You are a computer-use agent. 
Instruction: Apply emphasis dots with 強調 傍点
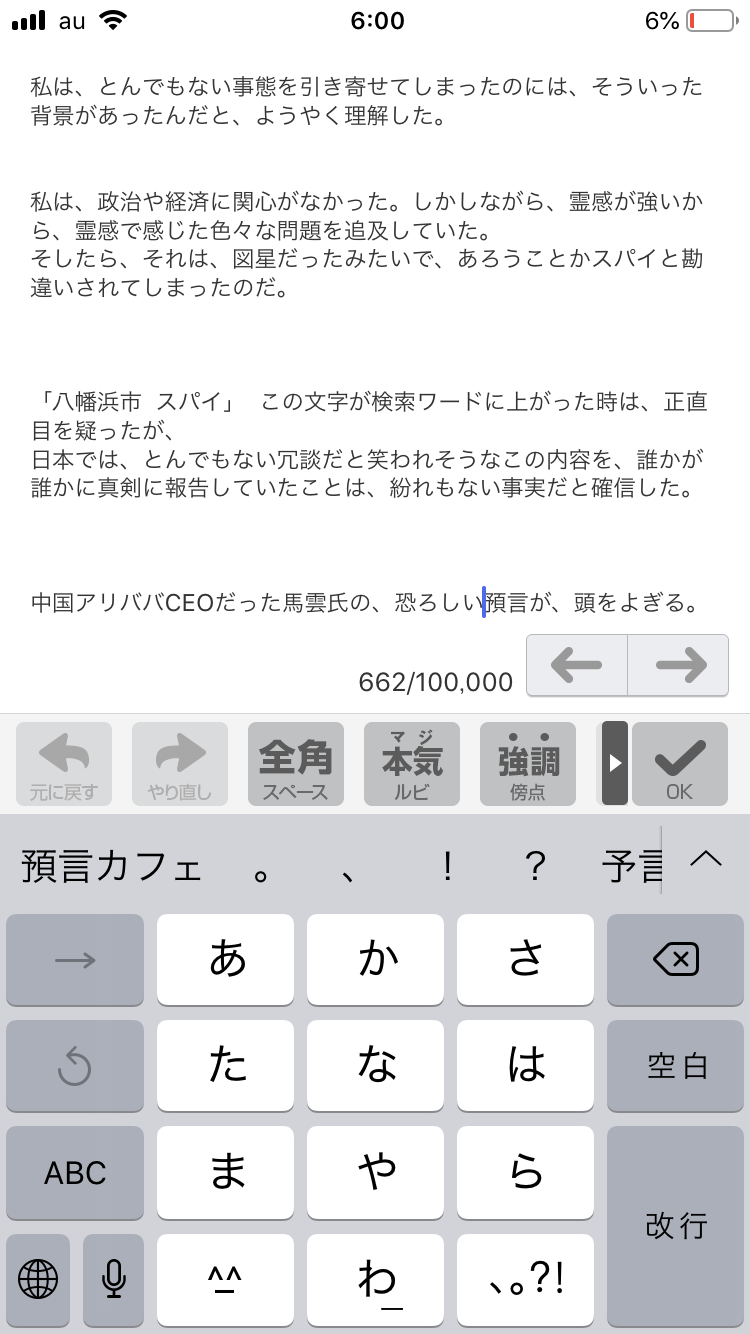[527, 765]
